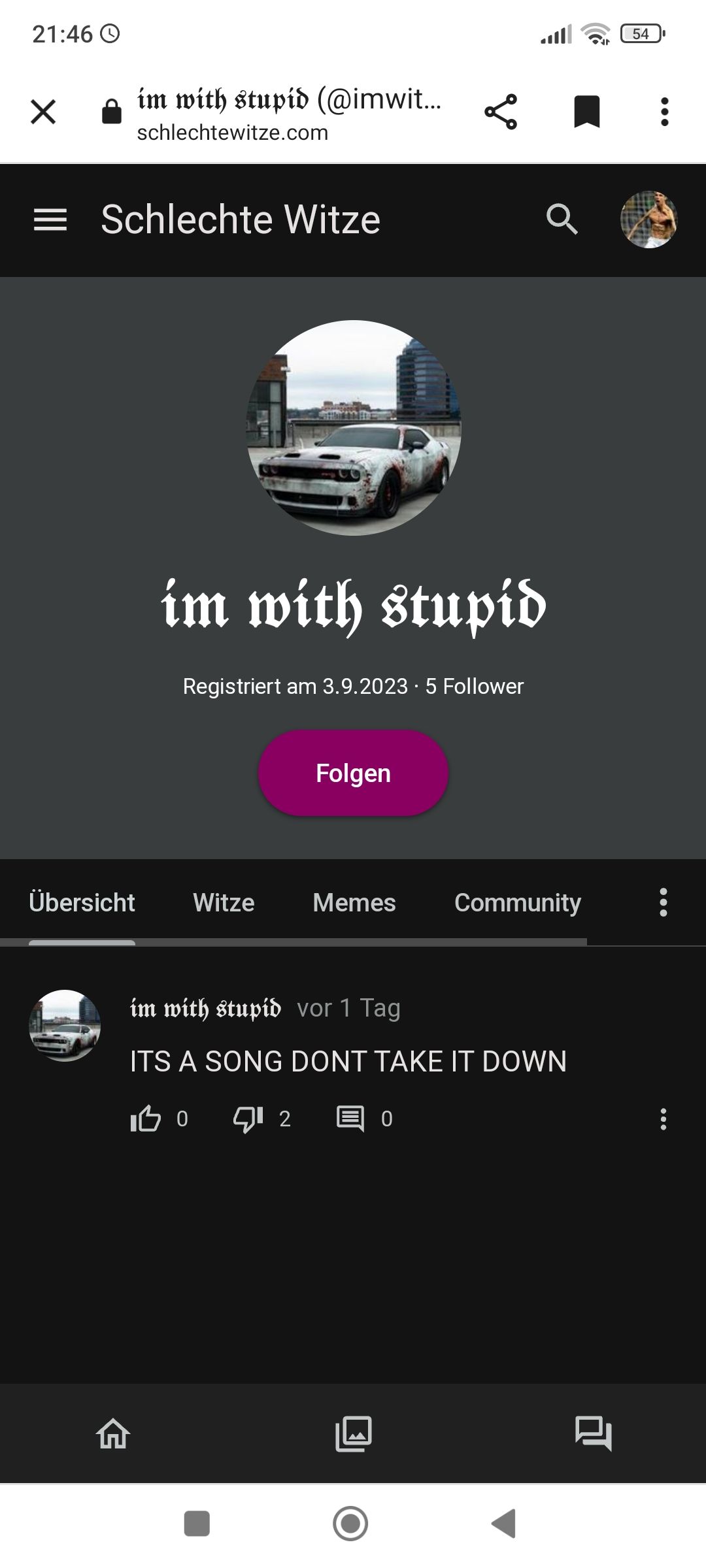Switch to the Memes tab
The width and height of the screenshot is (706, 1568).
click(354, 903)
